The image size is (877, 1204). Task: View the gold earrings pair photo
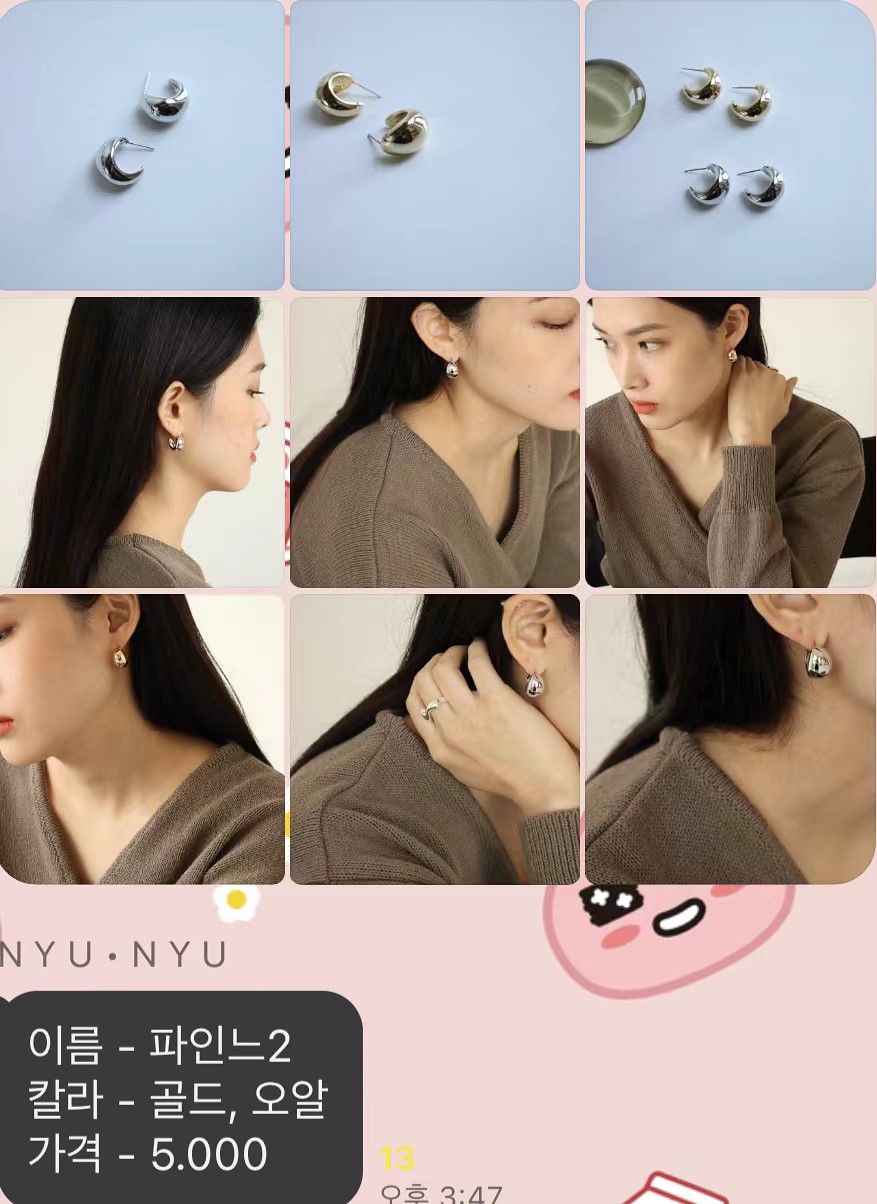click(x=434, y=145)
